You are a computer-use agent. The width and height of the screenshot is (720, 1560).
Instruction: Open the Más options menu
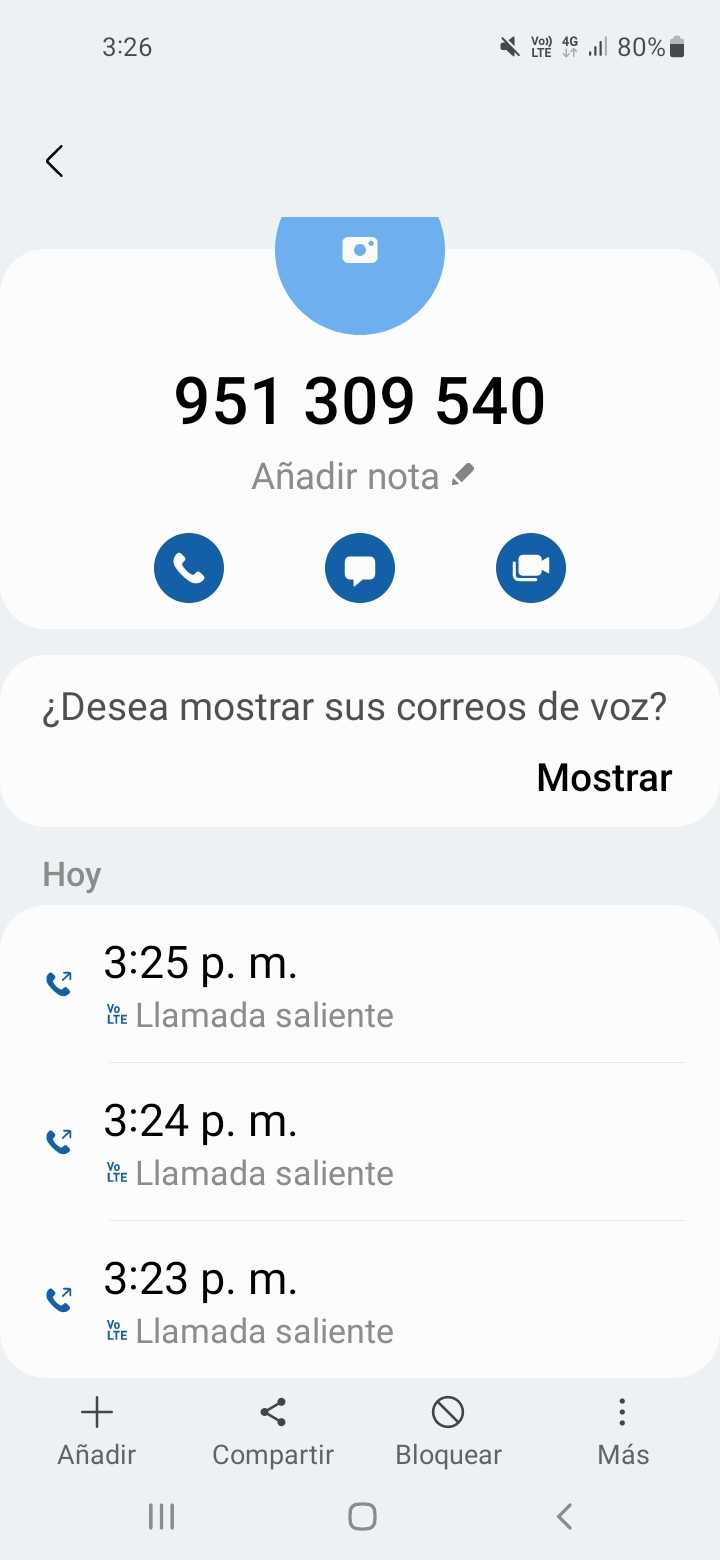pos(623,1431)
